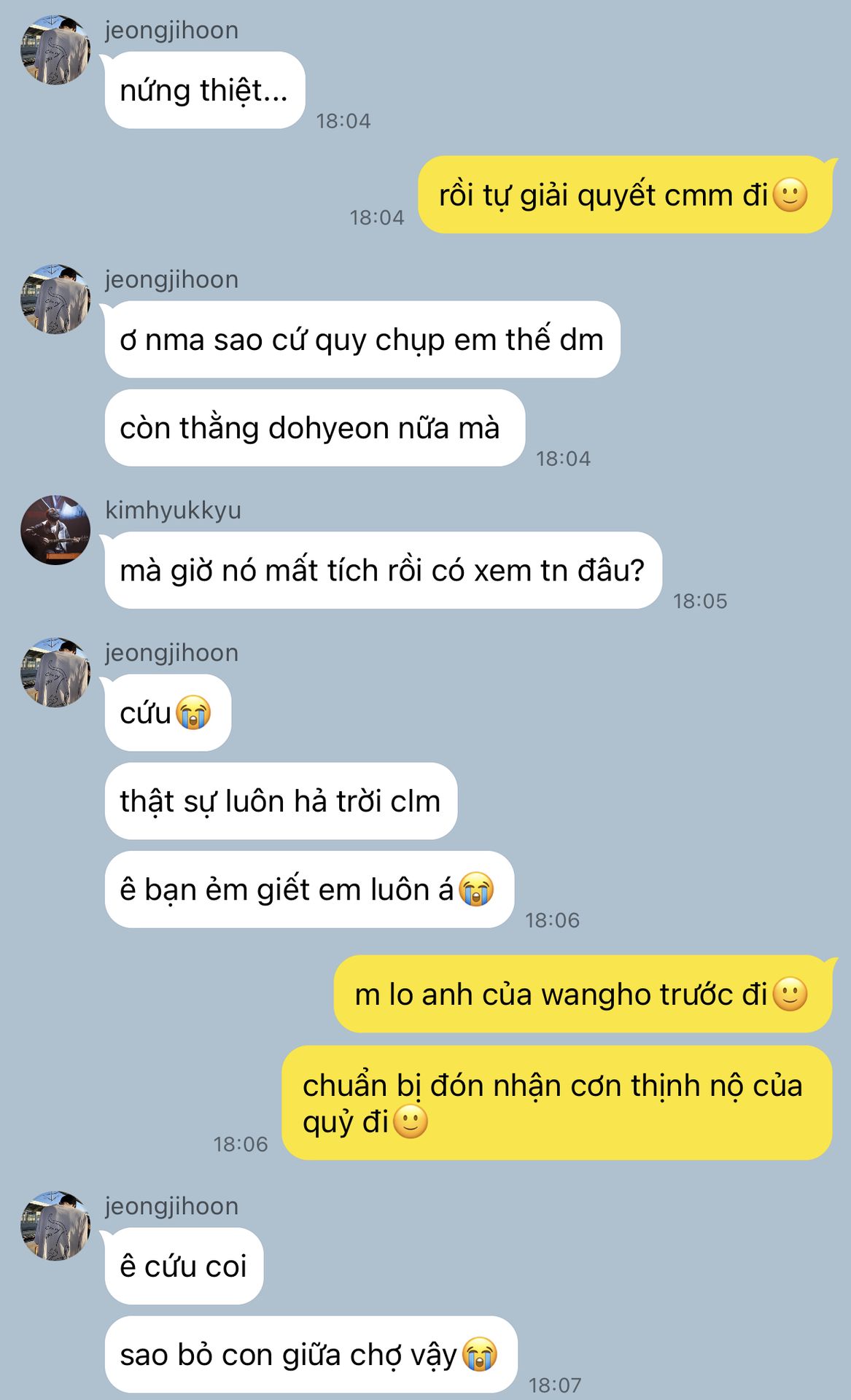Tap jeongjihoon's avatar next to the "cứu" message
The width and height of the screenshot is (851, 1400).
click(55, 672)
